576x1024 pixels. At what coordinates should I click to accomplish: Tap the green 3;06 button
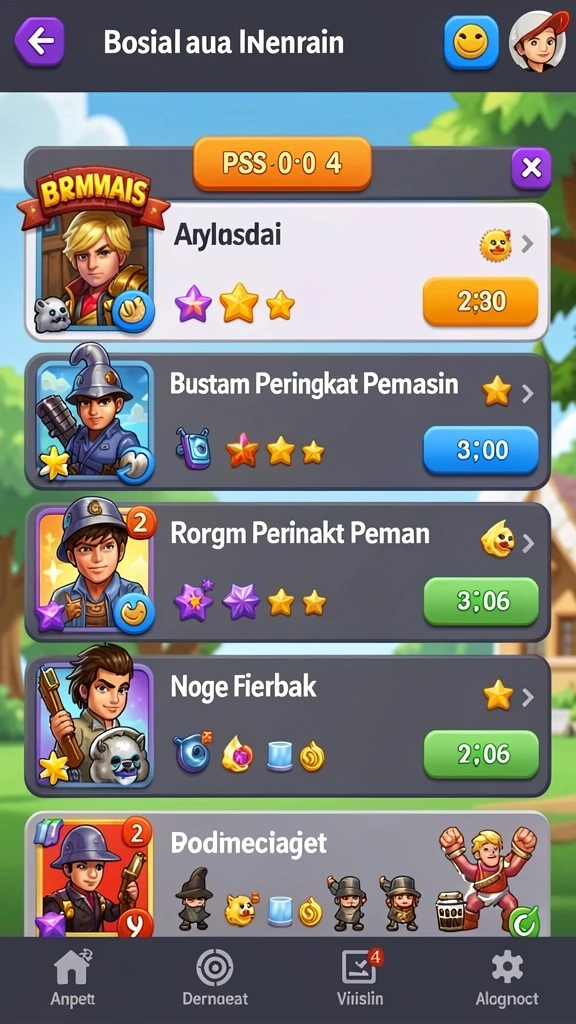point(481,601)
